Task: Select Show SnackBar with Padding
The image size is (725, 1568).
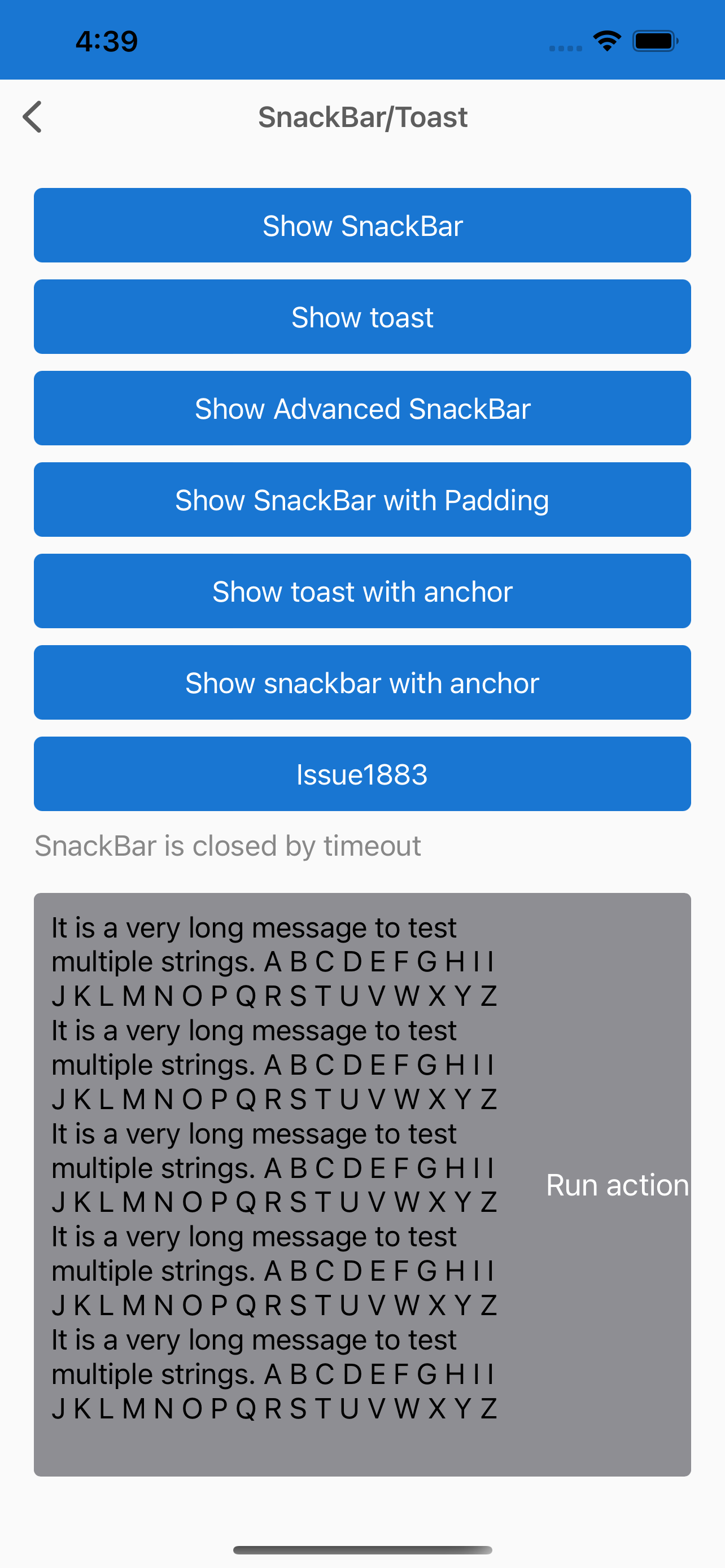Action: [x=362, y=500]
